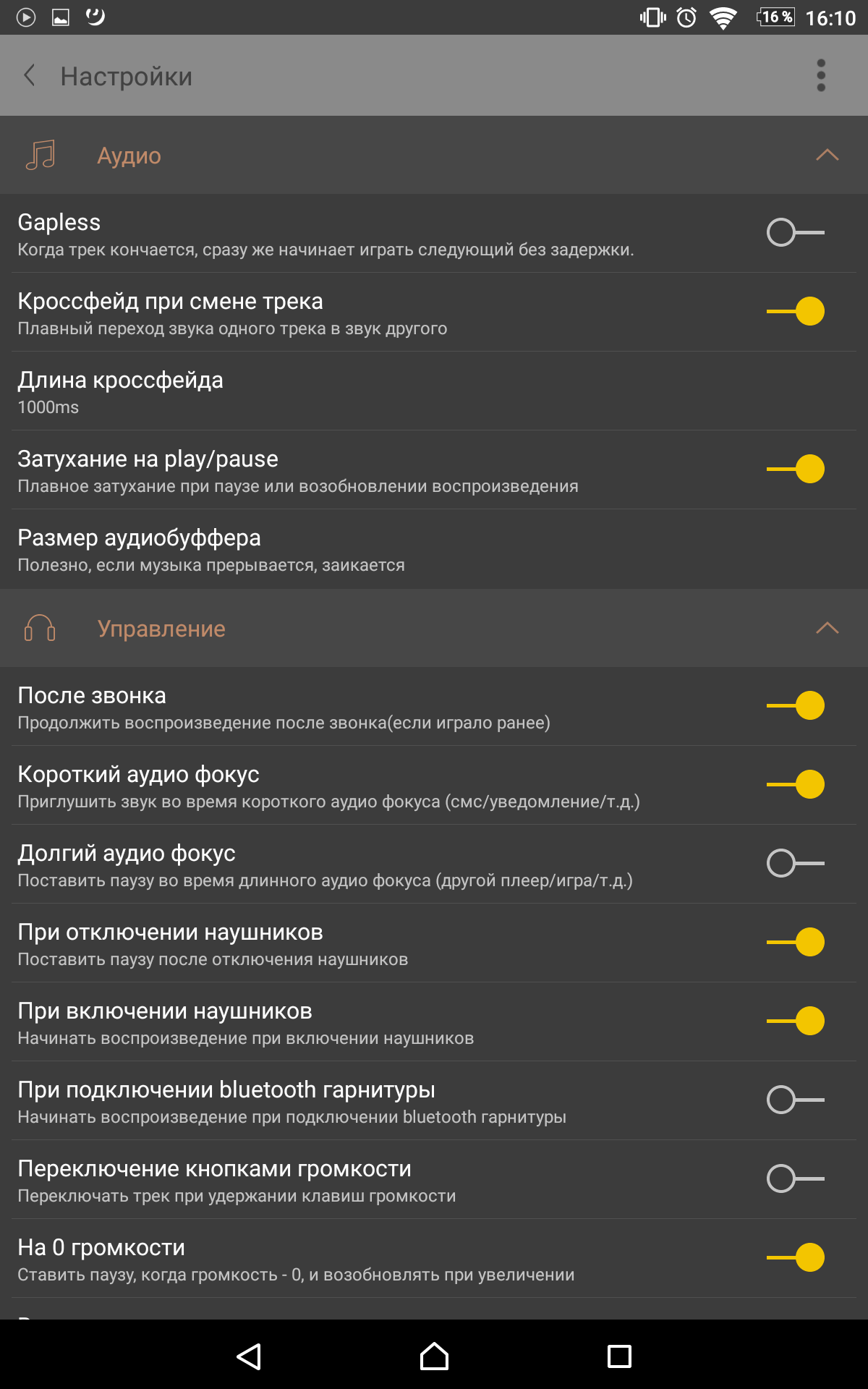Open Длина кроссфейда setting
868x1389 pixels.
[434, 391]
